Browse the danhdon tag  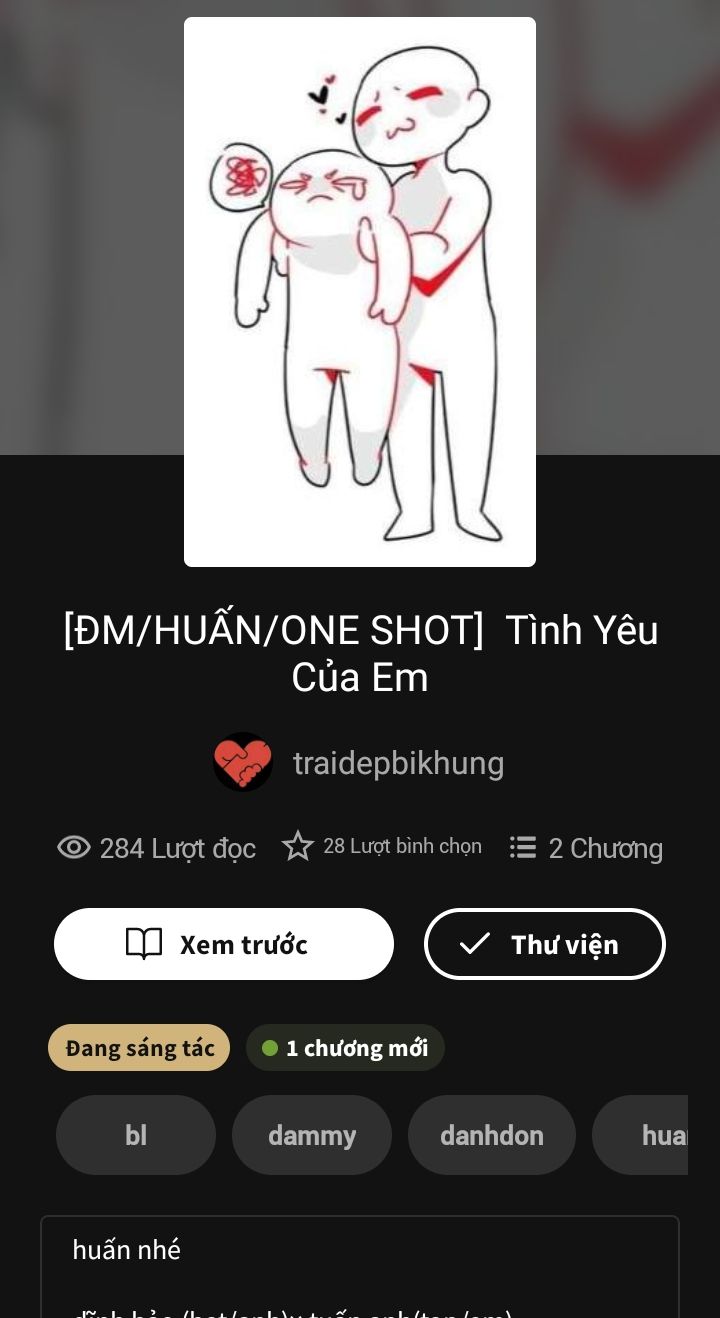pos(492,1135)
